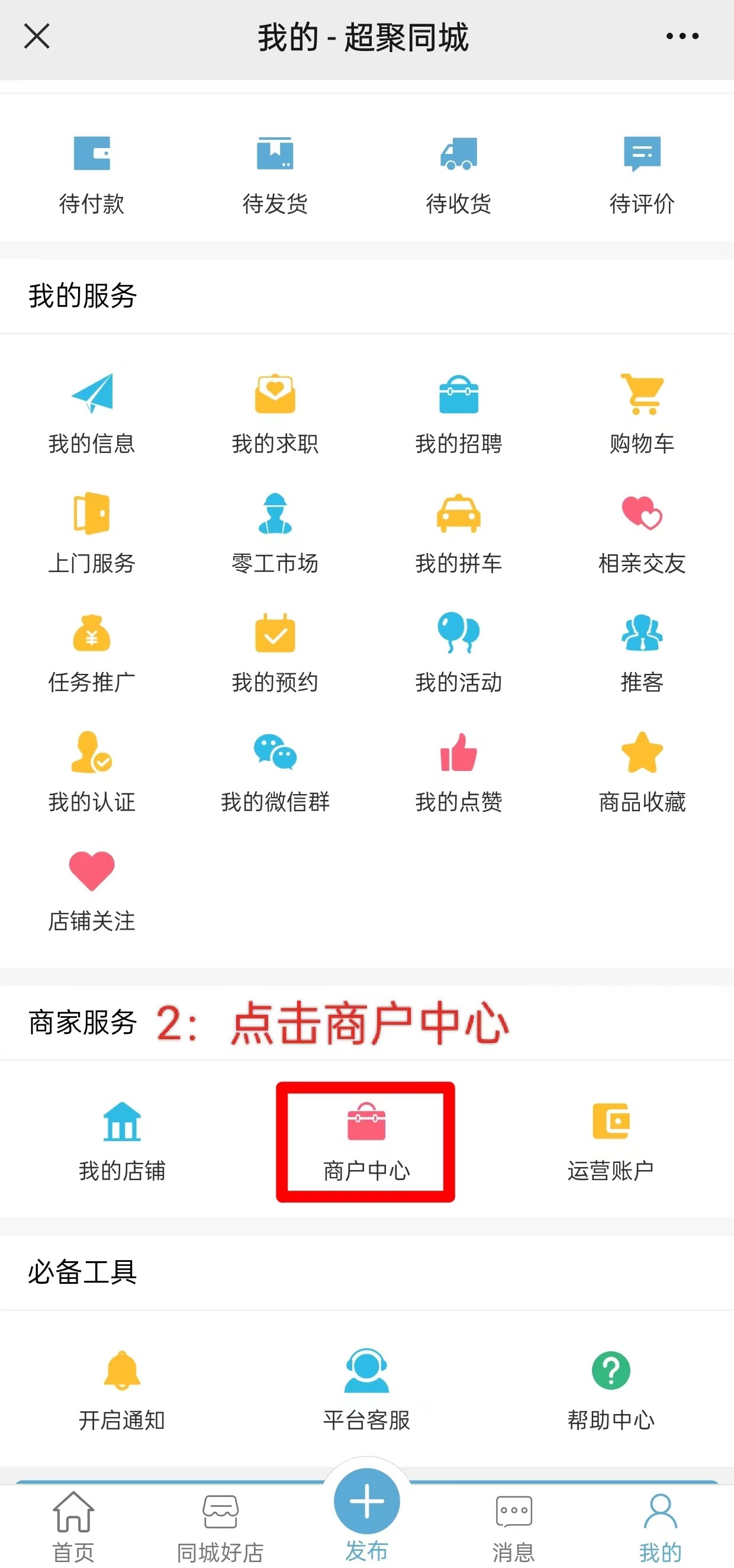734x1568 pixels.
Task: View 商品收藏 favorites
Action: [x=642, y=771]
